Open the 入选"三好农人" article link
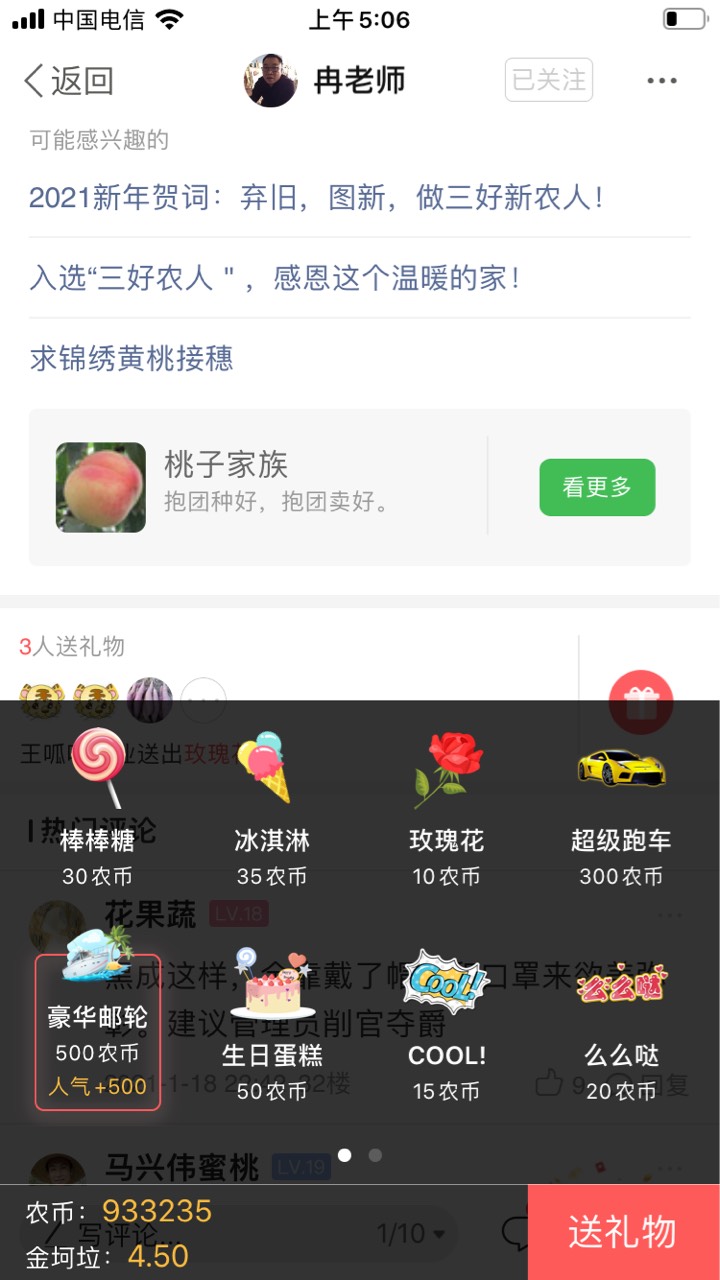The image size is (720, 1280). tap(275, 277)
